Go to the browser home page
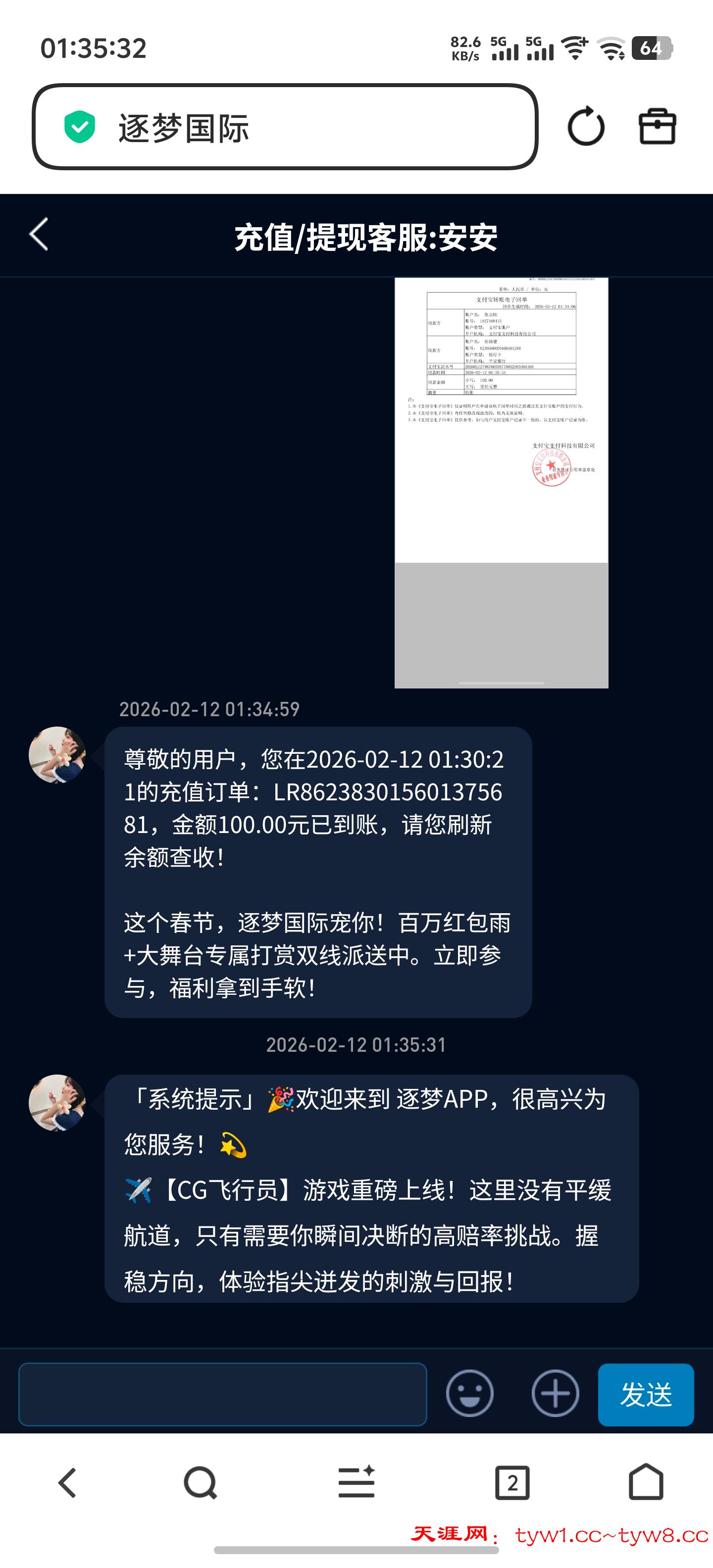This screenshot has height=1568, width=713. 646,1483
